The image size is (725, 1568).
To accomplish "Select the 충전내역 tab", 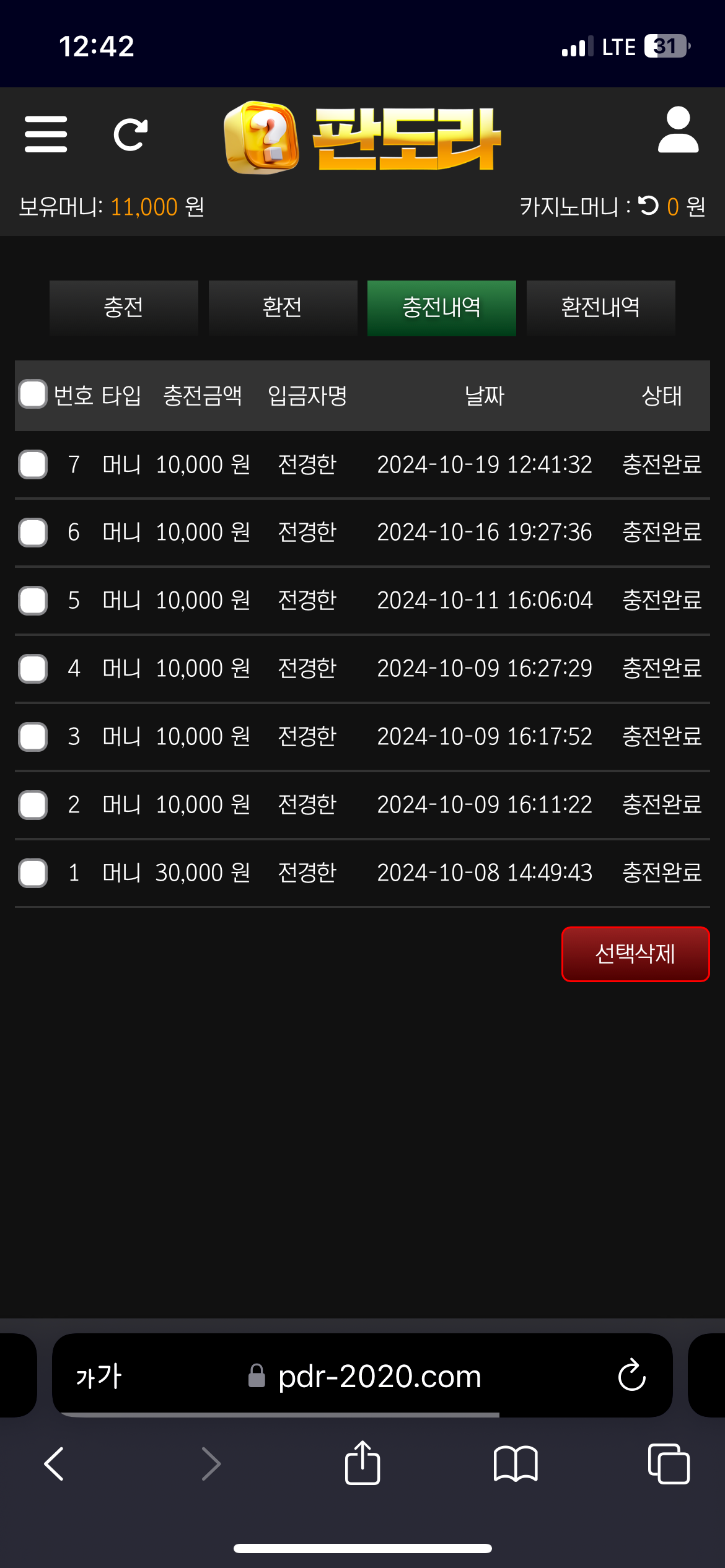I will [441, 308].
